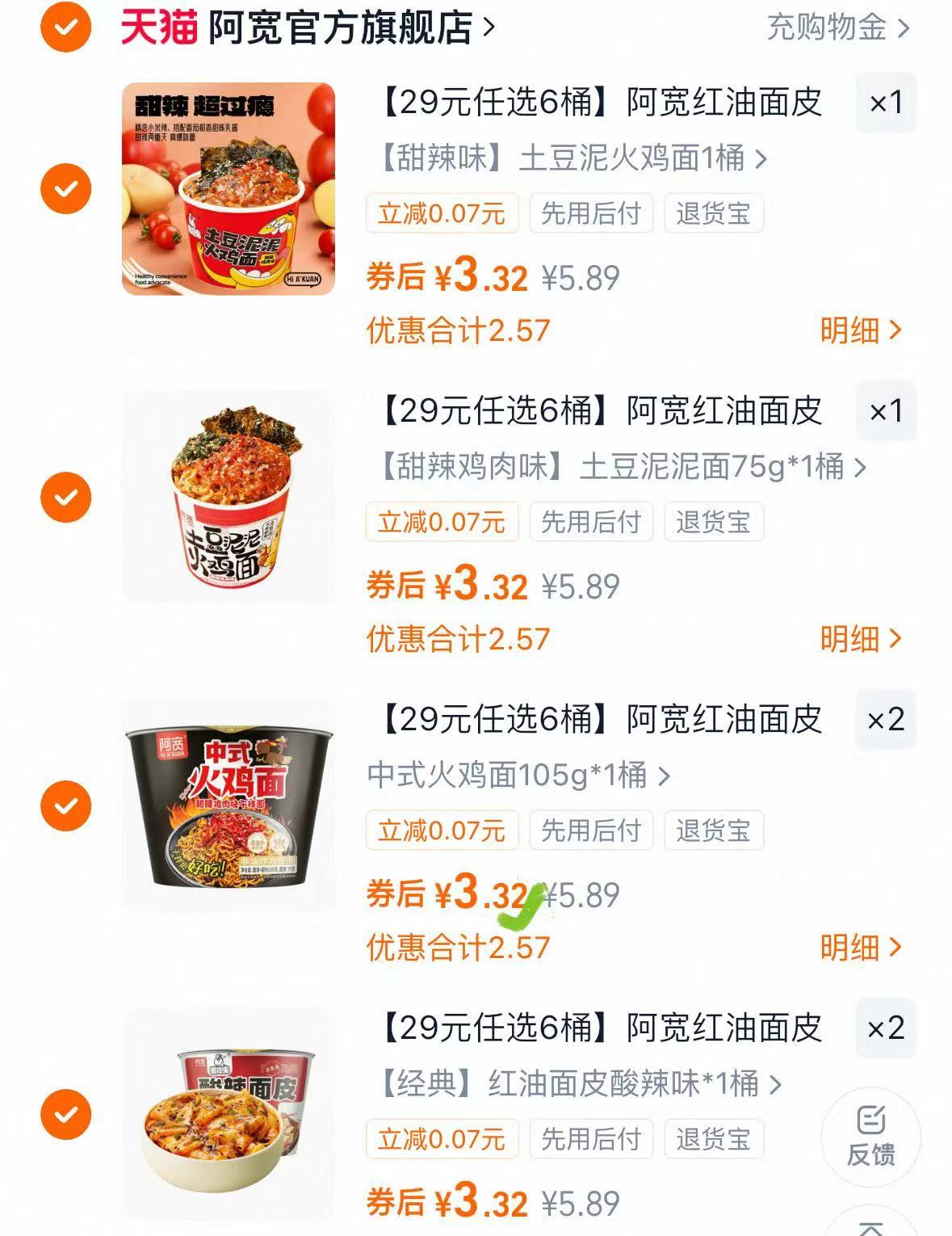
Task: Tap the 立减0.07元 discount badge
Action: tap(442, 212)
